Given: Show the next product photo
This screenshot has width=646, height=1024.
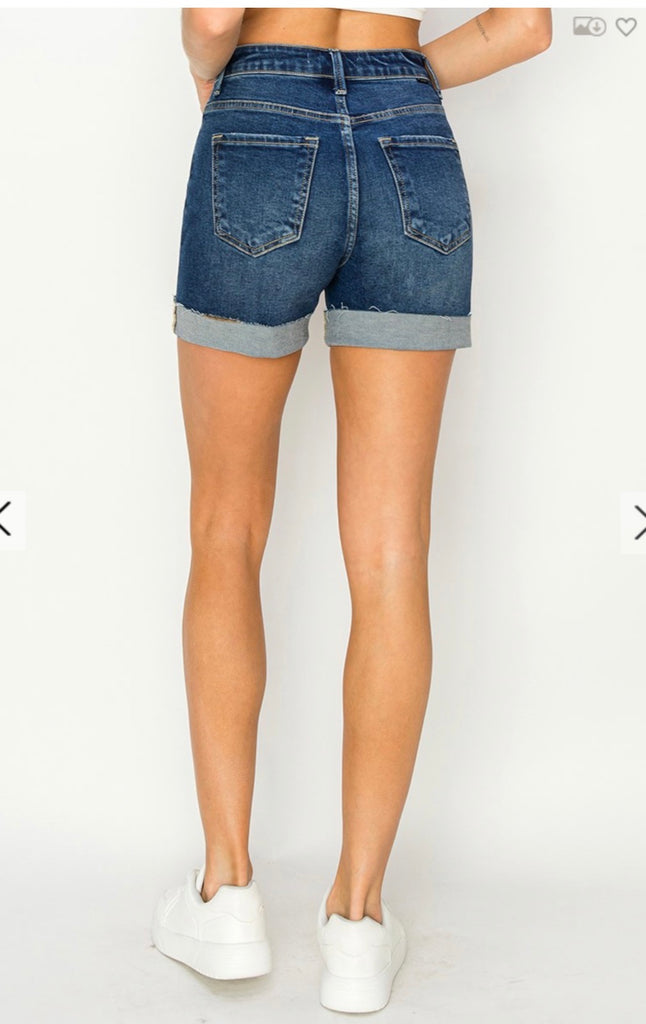Looking at the screenshot, I should [x=637, y=521].
